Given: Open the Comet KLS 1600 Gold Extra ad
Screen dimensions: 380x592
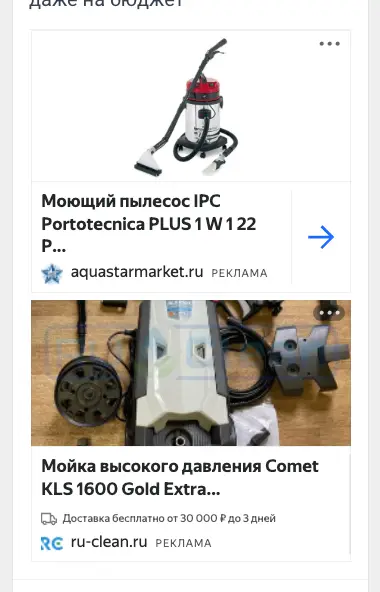Looking at the screenshot, I should 180,478.
